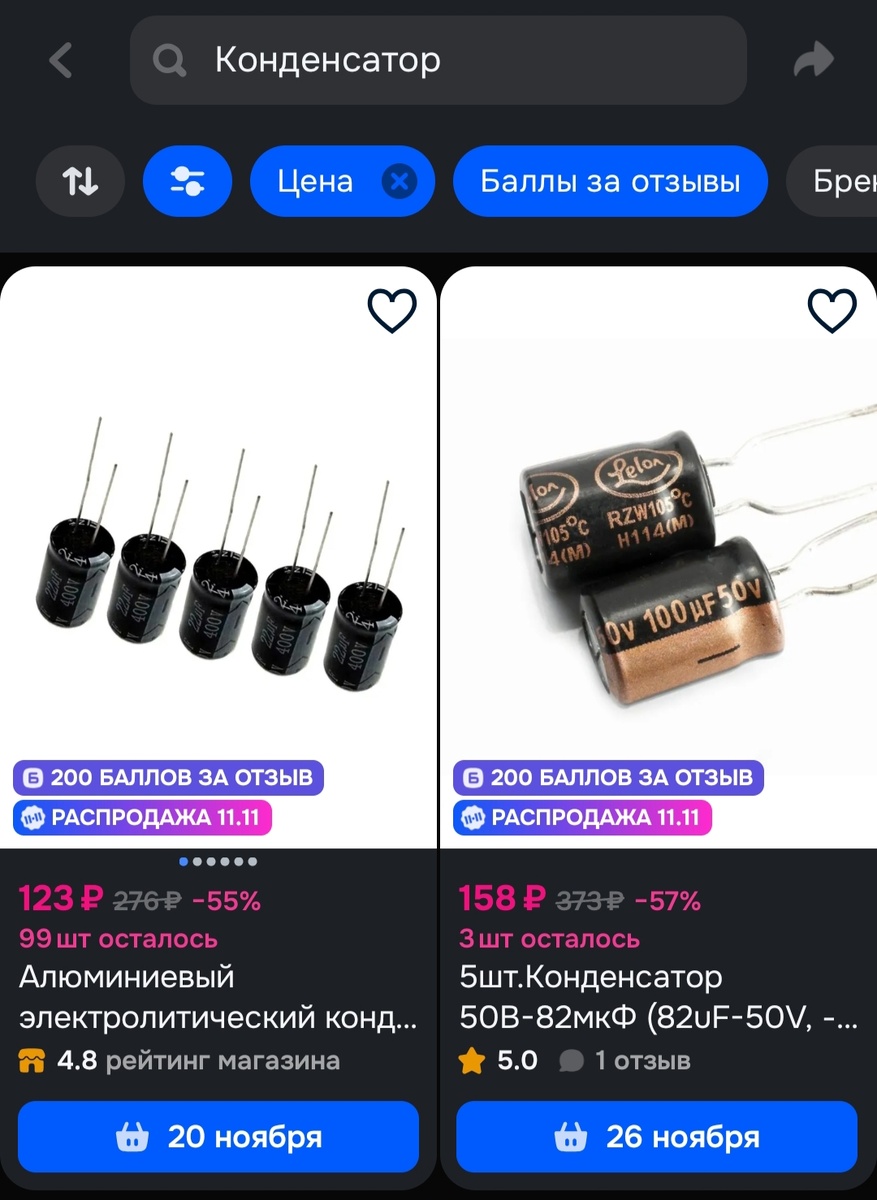Open the filters settings icon
877x1200 pixels.
click(x=187, y=181)
